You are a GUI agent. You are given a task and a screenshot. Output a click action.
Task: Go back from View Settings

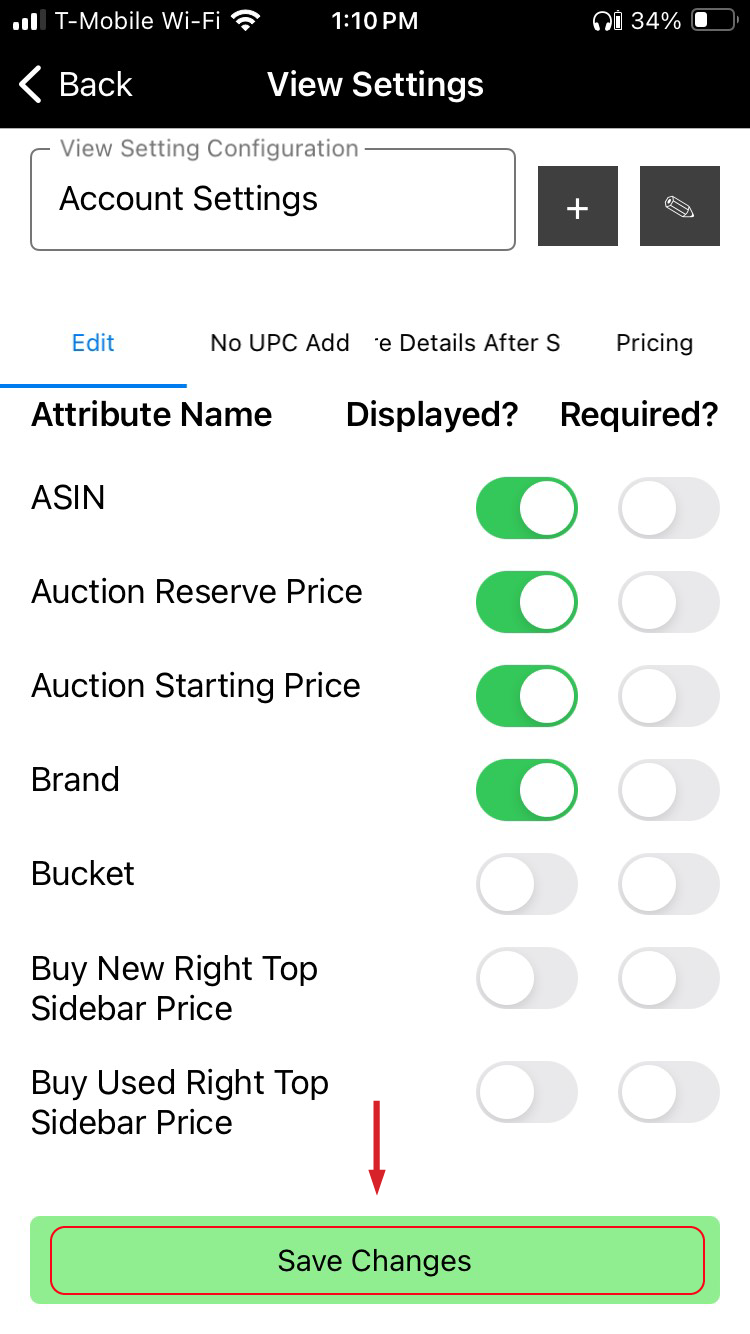pos(76,85)
